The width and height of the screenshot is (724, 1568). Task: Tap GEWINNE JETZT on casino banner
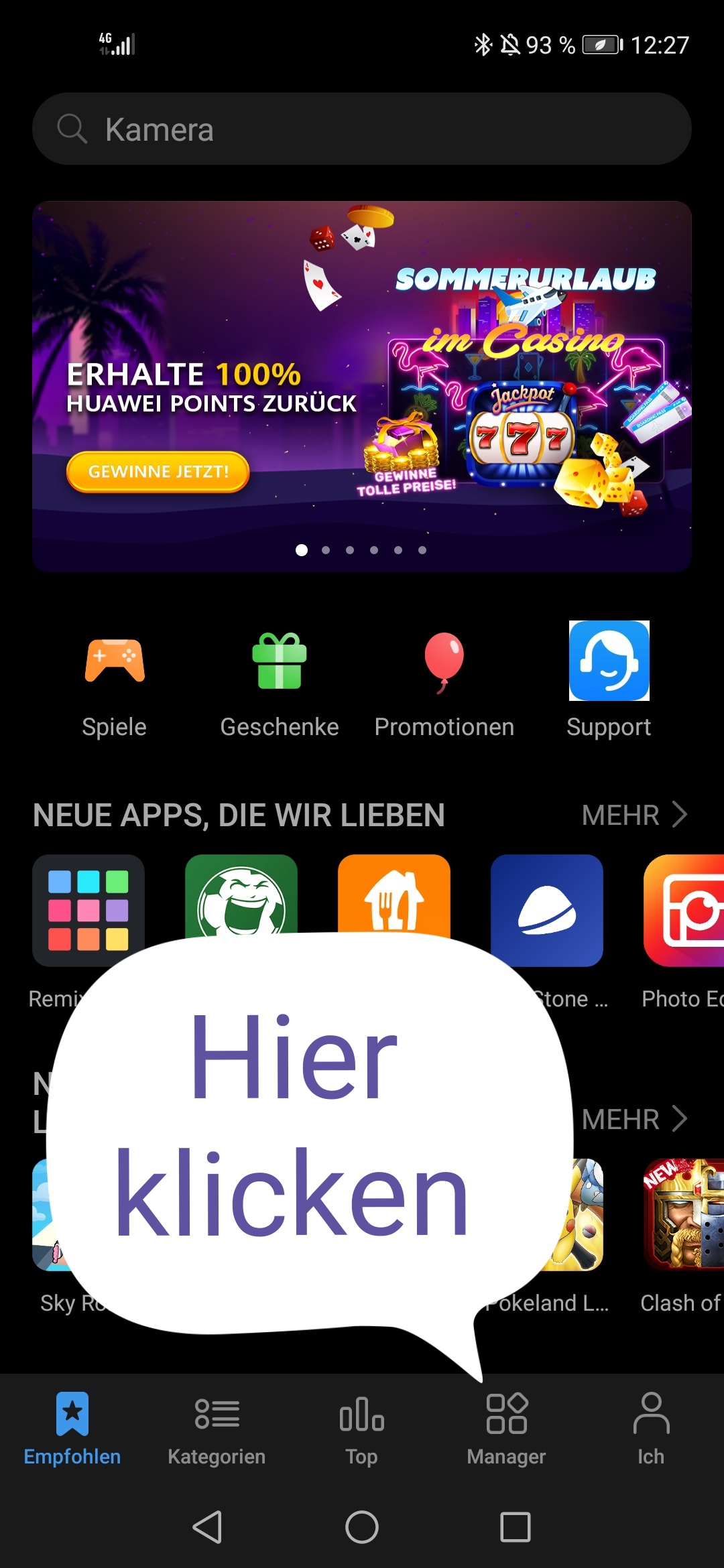pyautogui.click(x=158, y=471)
